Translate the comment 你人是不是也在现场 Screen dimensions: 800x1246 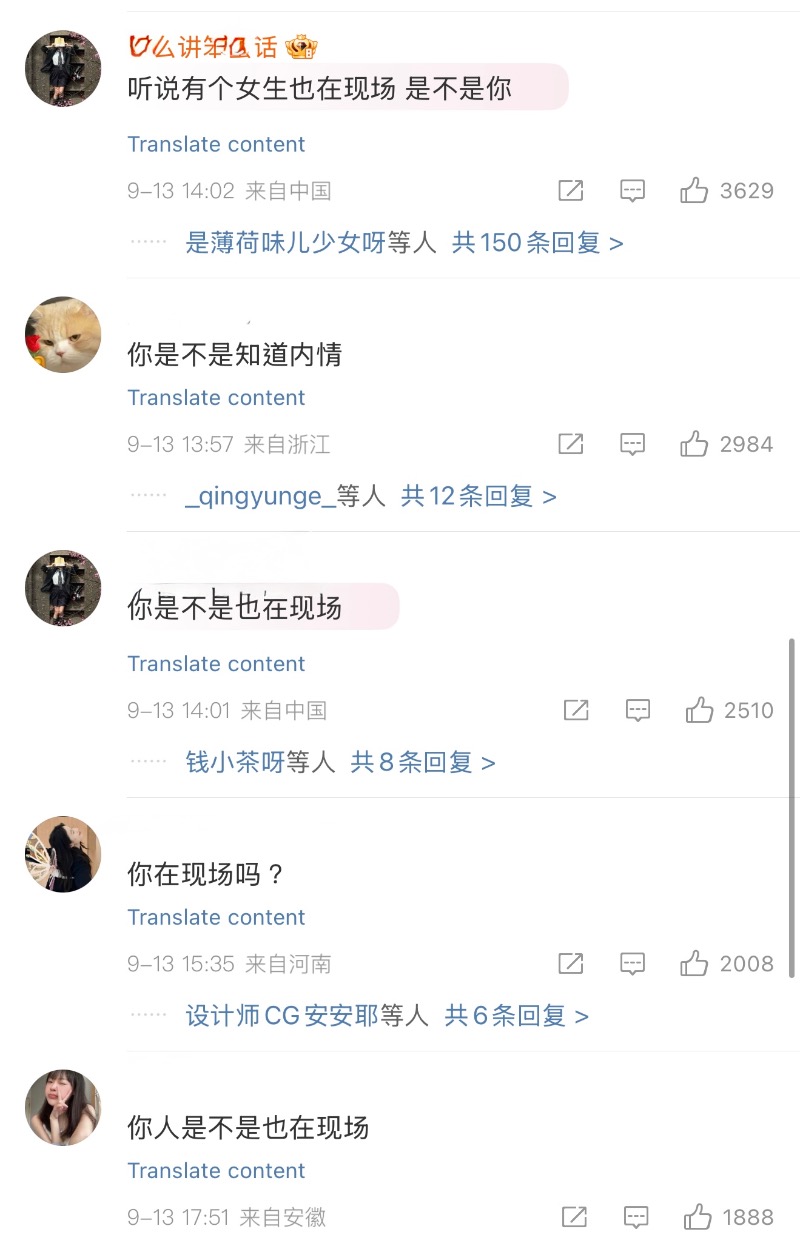[216, 1171]
